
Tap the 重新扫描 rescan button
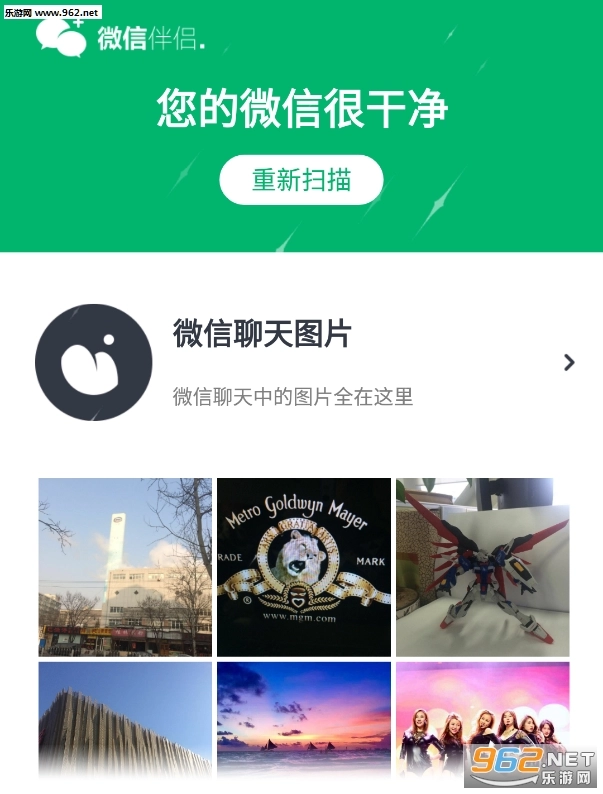click(x=301, y=180)
